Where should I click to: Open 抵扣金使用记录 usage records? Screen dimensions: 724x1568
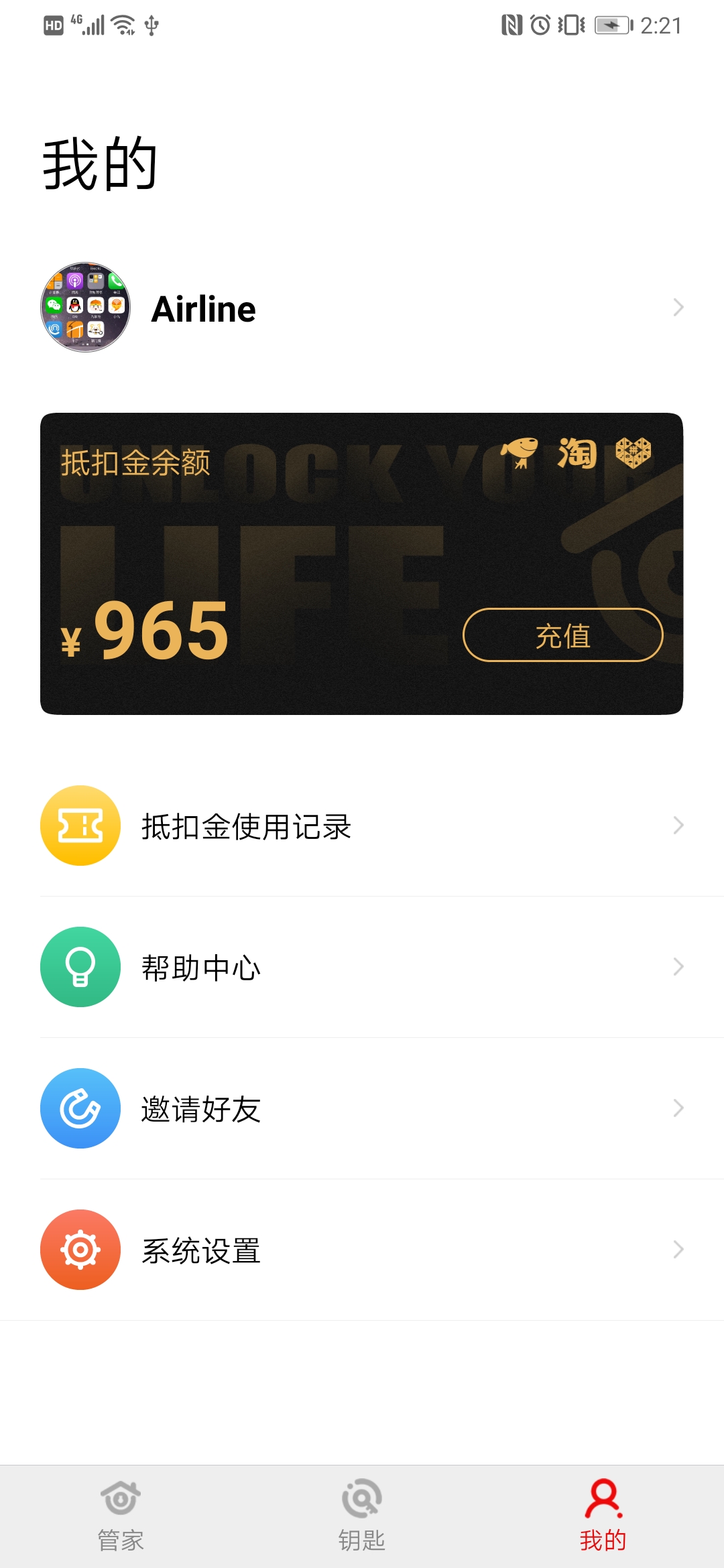tap(362, 826)
